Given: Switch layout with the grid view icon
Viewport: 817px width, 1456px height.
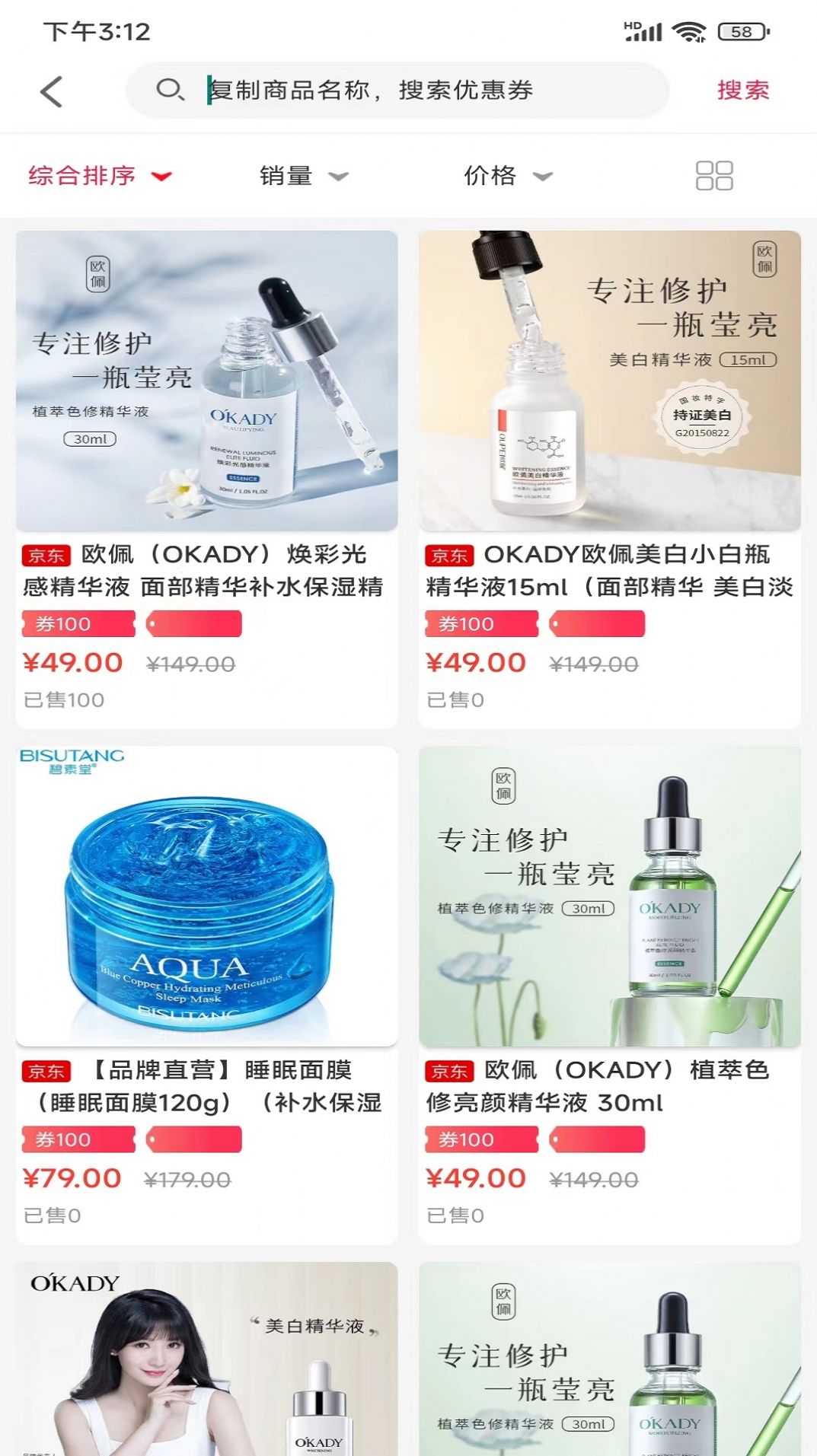Looking at the screenshot, I should pos(713,176).
